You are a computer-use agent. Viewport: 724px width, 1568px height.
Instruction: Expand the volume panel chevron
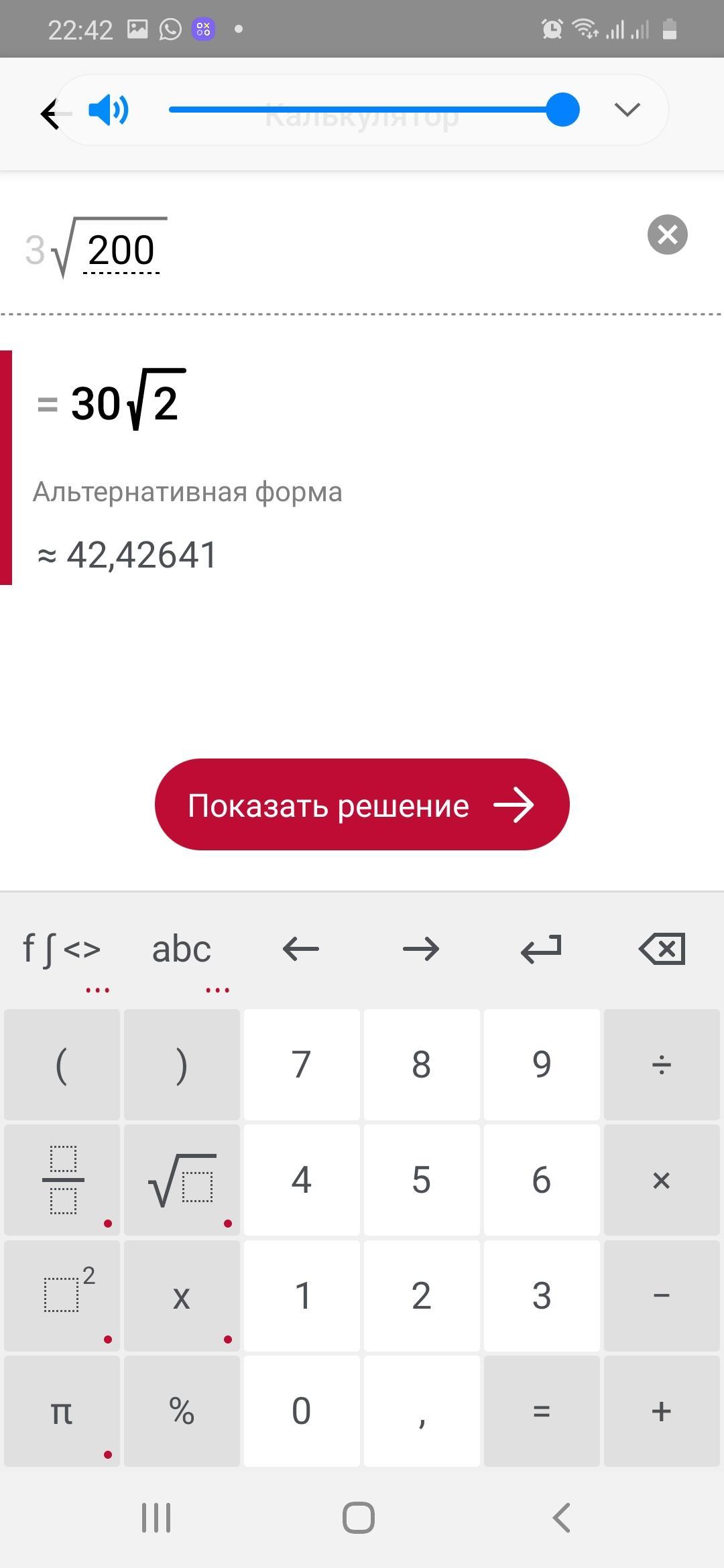627,110
